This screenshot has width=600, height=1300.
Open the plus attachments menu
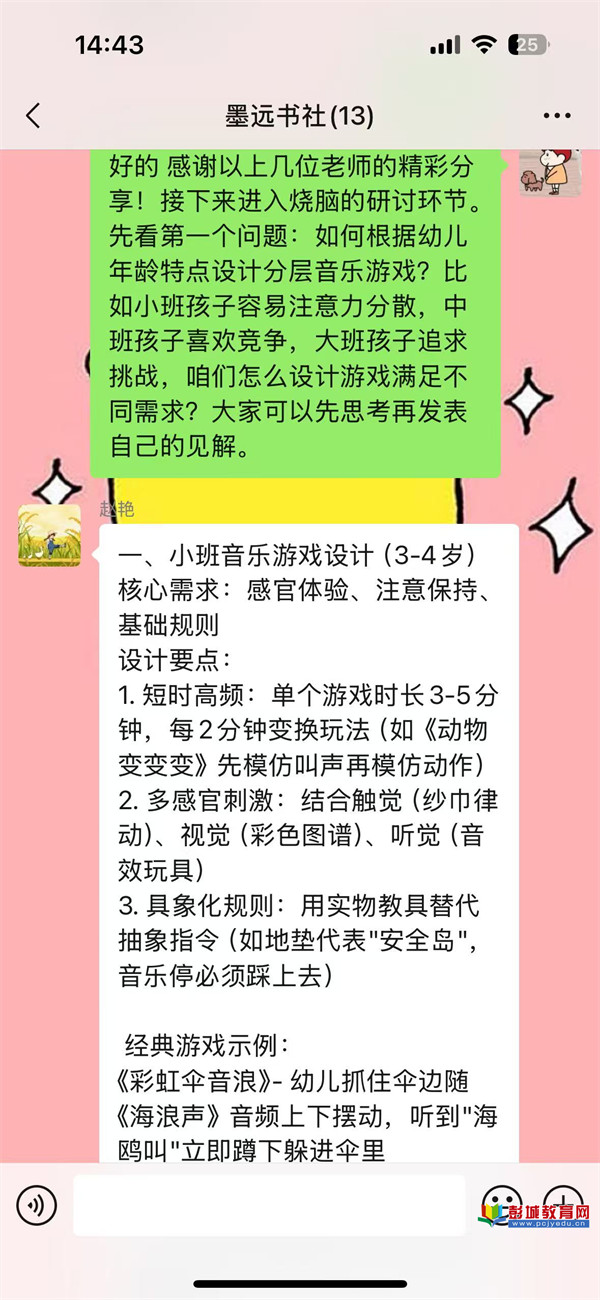563,1204
